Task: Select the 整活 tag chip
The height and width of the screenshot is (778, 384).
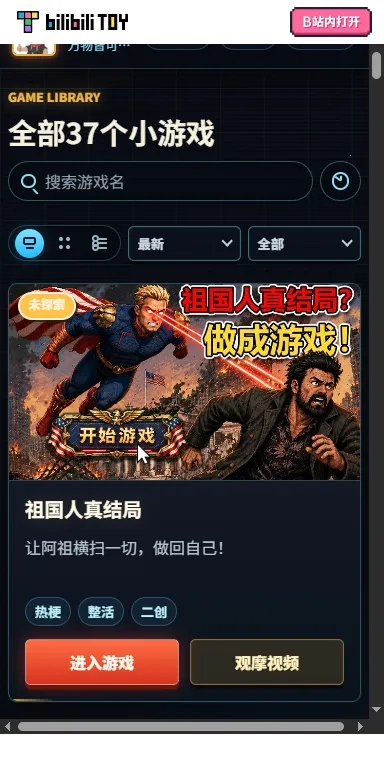Action: point(101,612)
